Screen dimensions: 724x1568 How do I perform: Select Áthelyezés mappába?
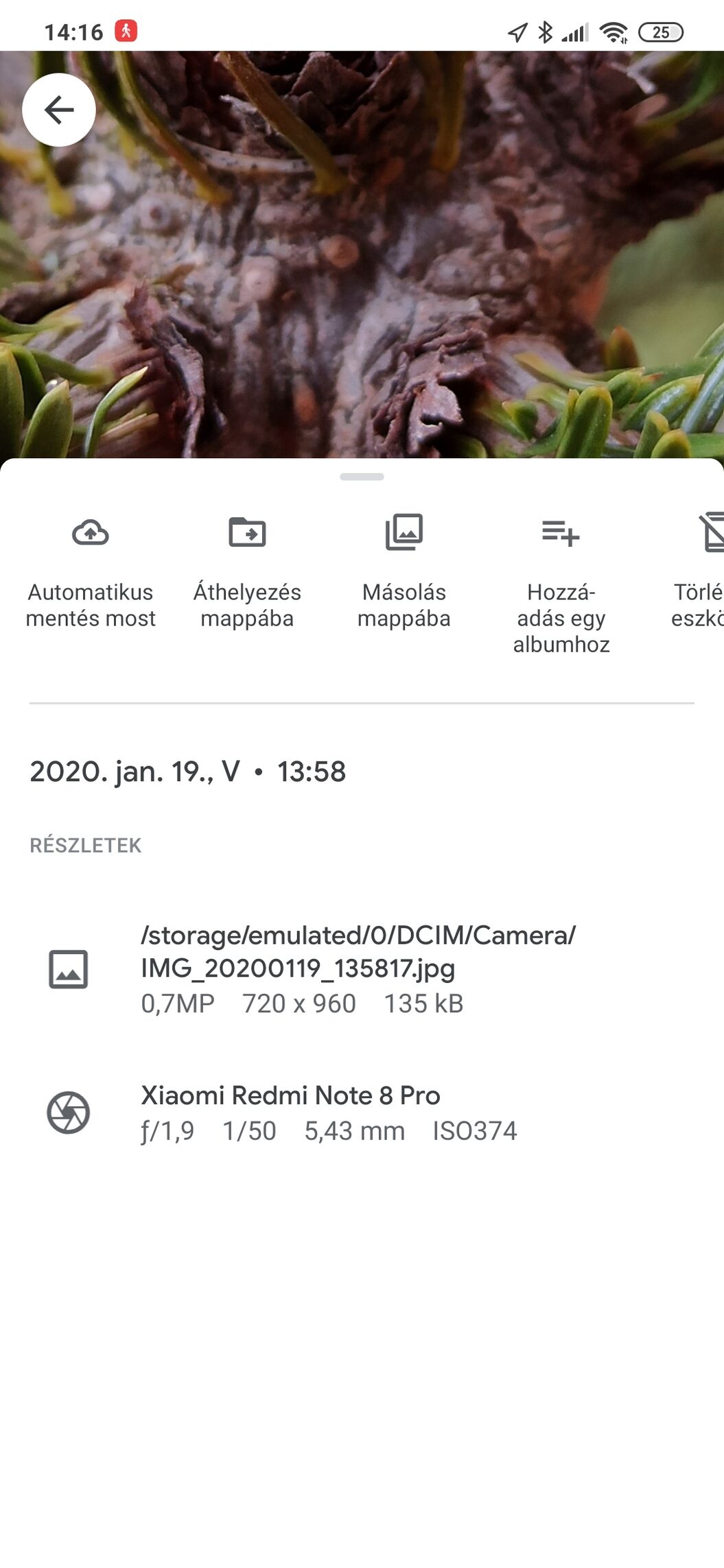point(247,571)
